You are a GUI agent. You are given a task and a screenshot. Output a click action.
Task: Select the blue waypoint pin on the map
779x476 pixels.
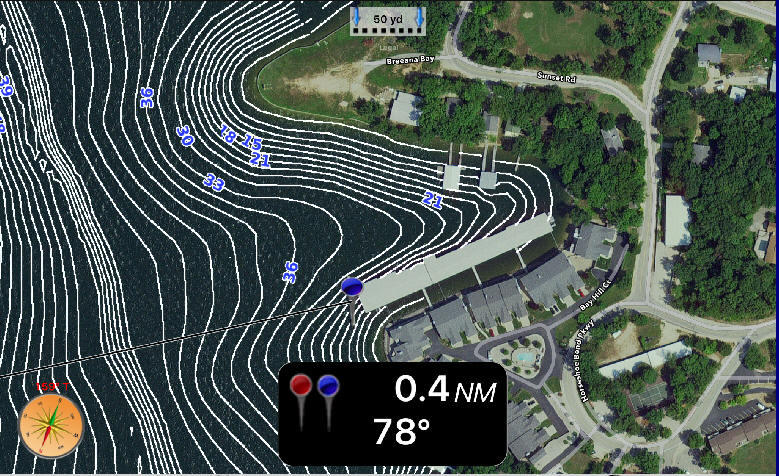point(352,288)
